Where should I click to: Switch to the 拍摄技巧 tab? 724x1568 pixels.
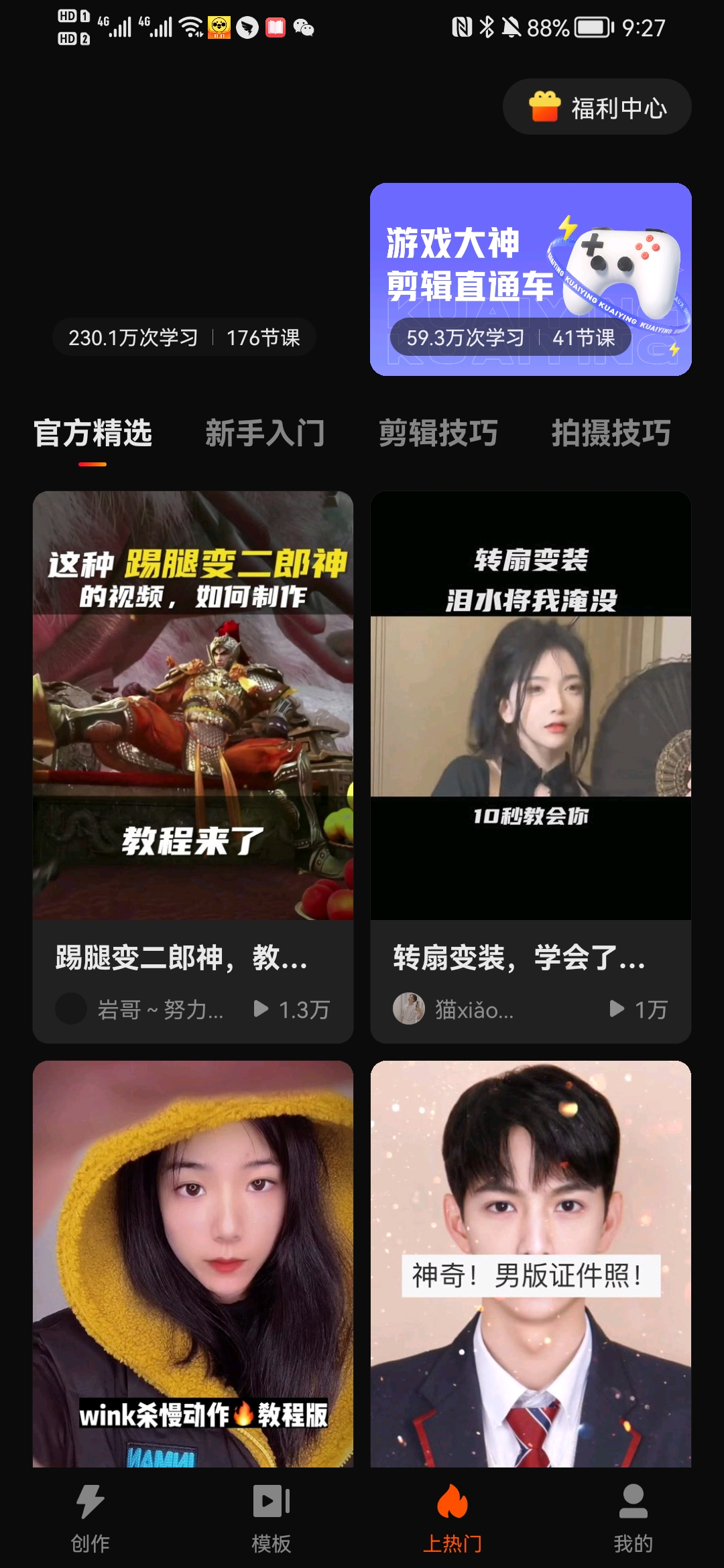611,434
